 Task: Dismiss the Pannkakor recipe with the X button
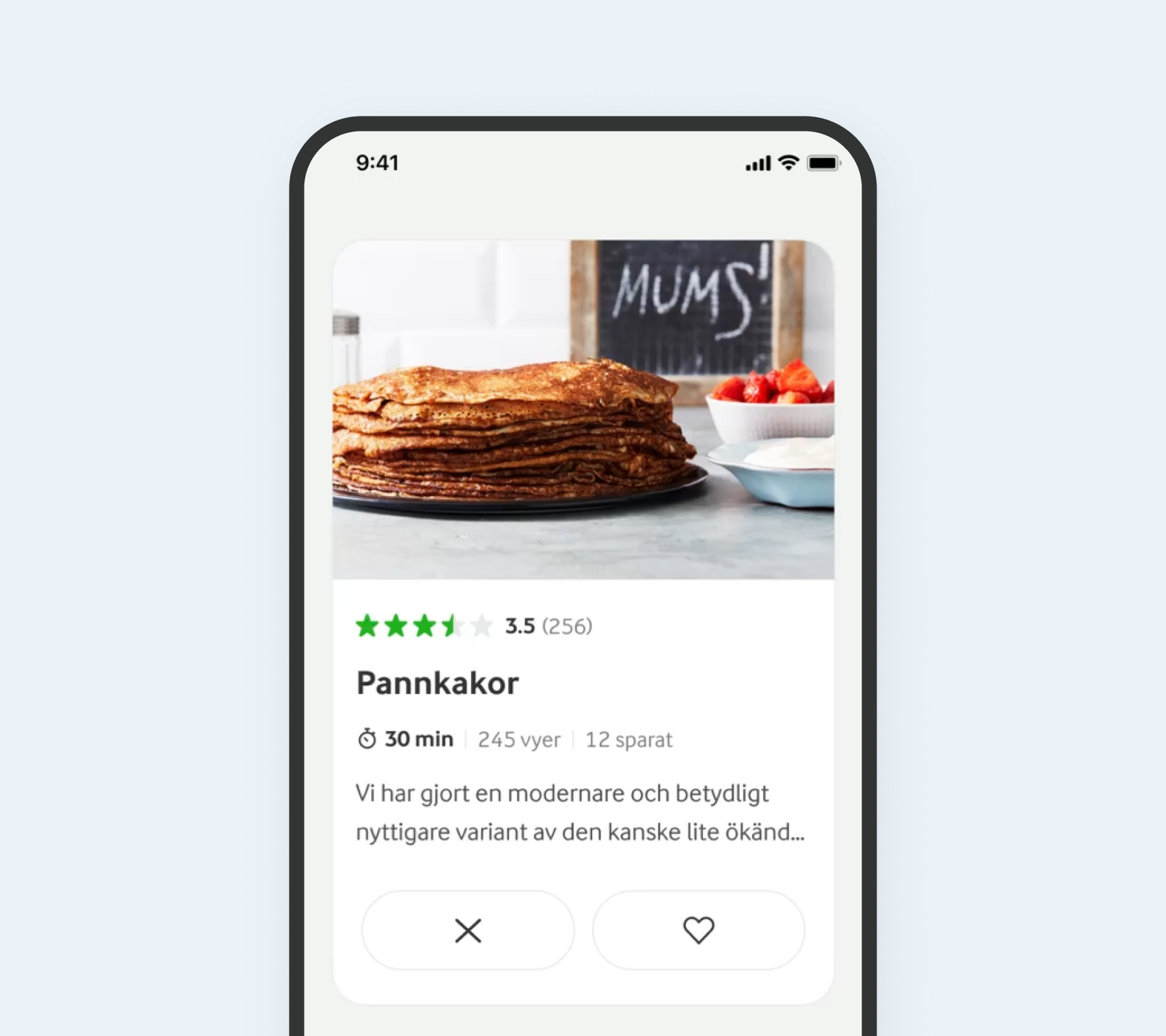click(468, 930)
